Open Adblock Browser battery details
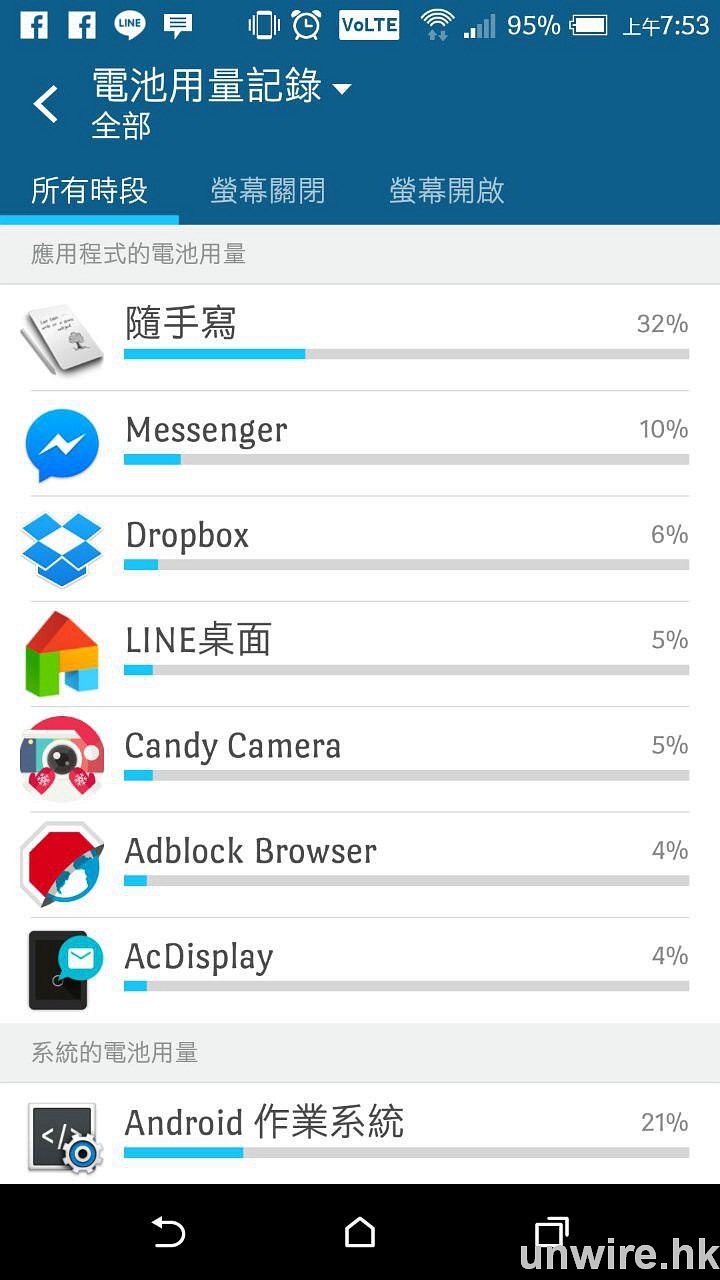The height and width of the screenshot is (1280, 720). pos(360,865)
